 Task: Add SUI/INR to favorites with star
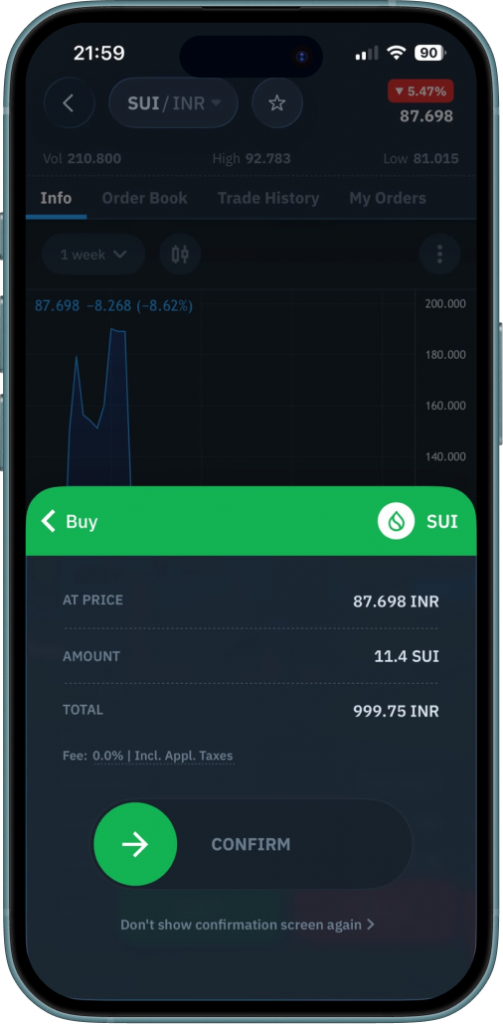point(277,103)
